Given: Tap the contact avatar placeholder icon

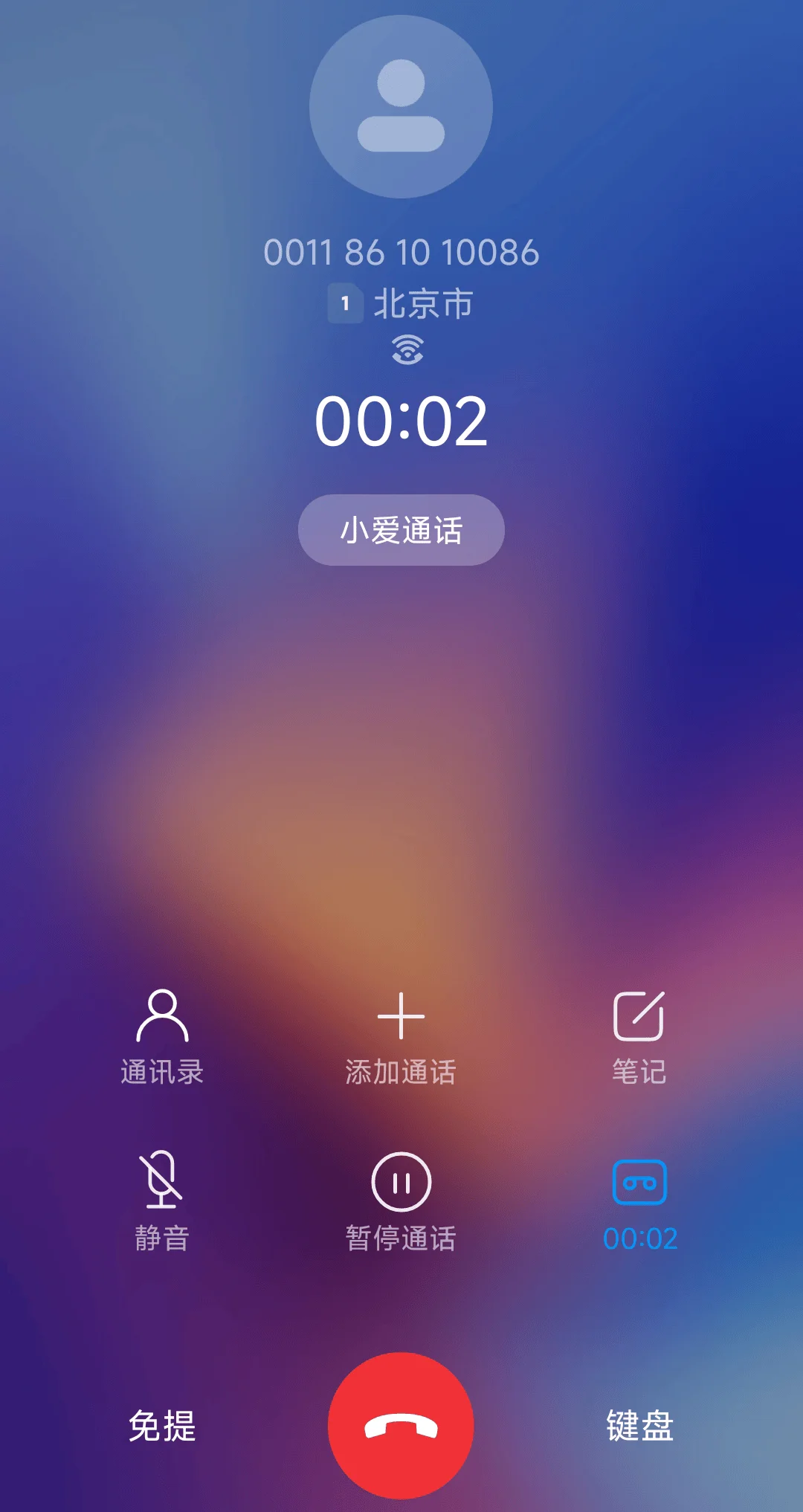Looking at the screenshot, I should pyautogui.click(x=401, y=106).
